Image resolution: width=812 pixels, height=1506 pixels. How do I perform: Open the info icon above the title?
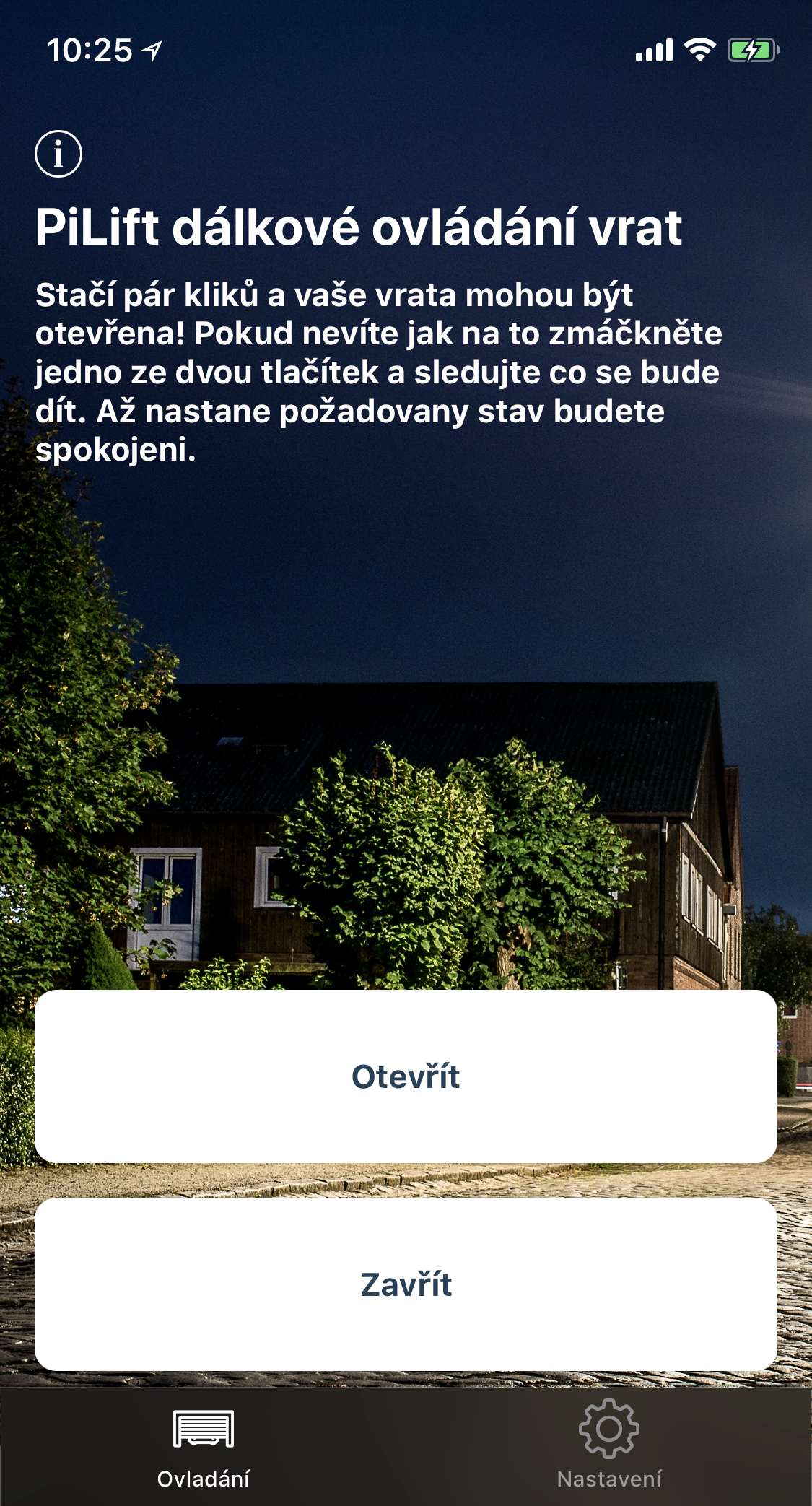click(x=58, y=154)
